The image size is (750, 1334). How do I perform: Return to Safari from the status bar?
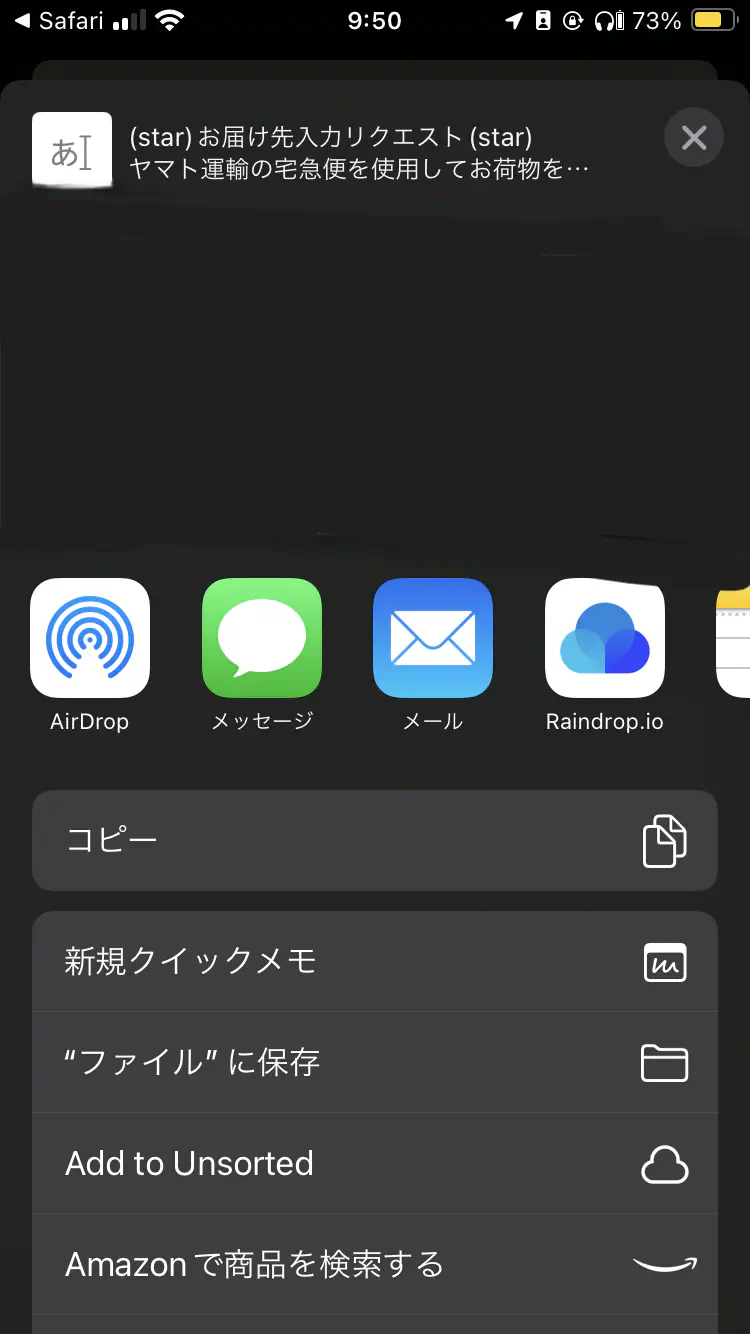click(x=58, y=21)
